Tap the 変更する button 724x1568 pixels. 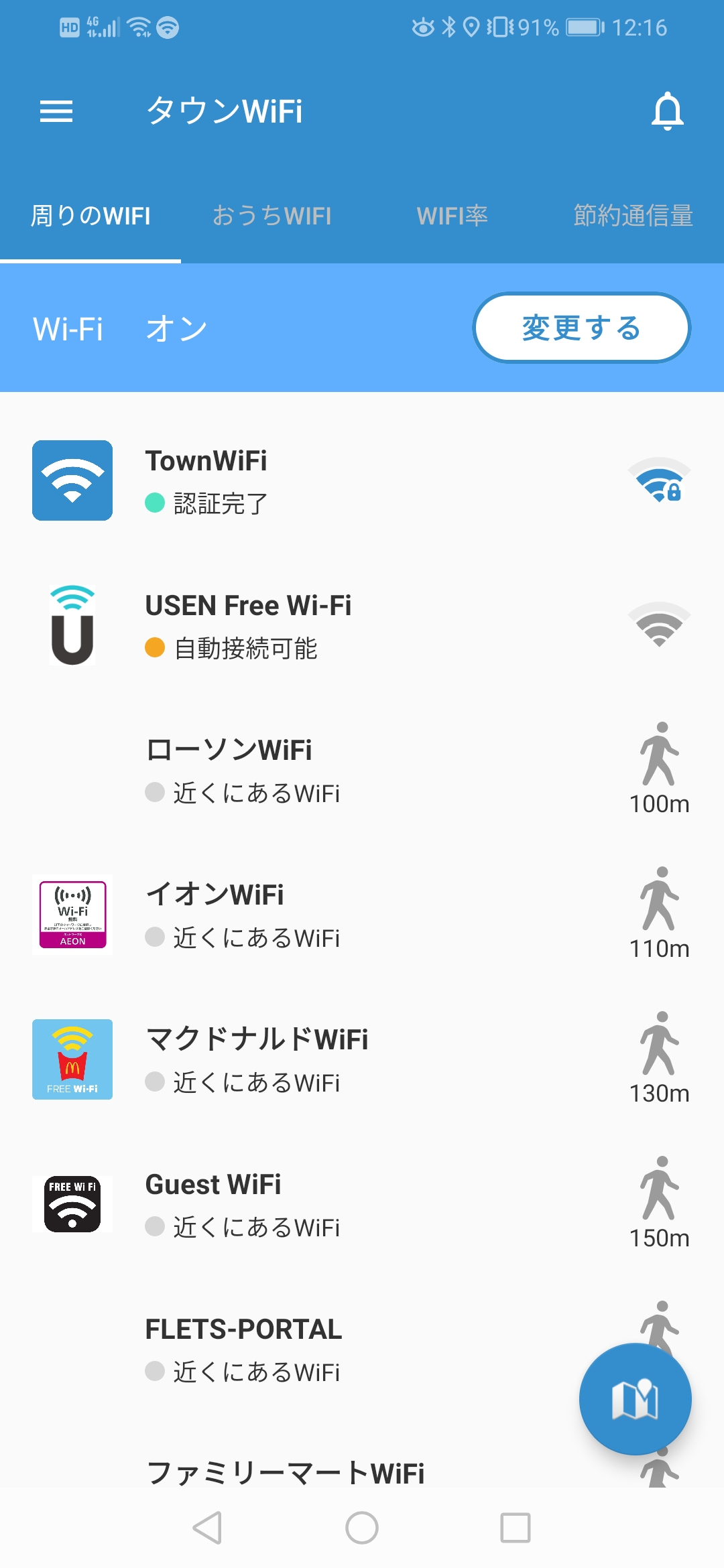pyautogui.click(x=581, y=328)
